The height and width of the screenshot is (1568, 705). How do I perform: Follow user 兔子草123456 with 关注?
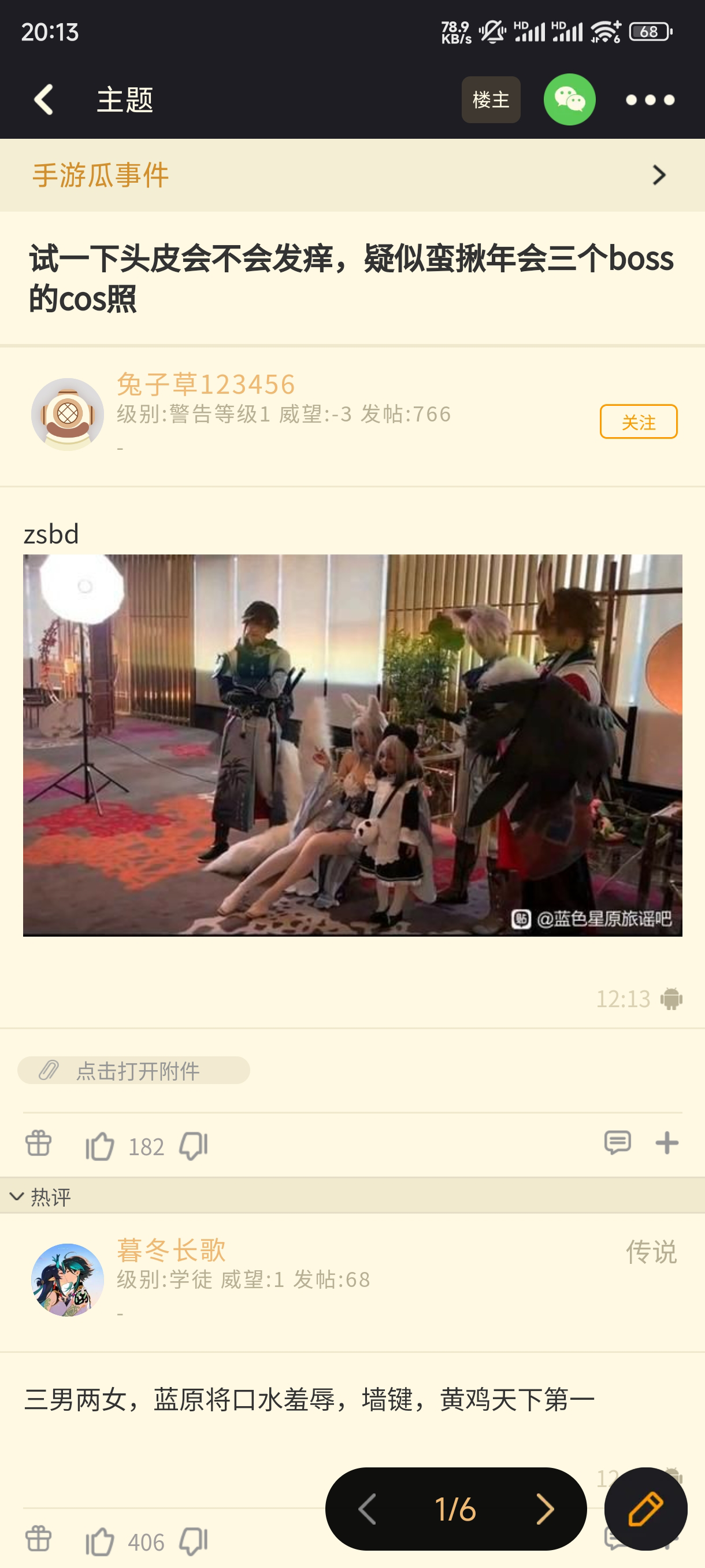click(x=638, y=421)
